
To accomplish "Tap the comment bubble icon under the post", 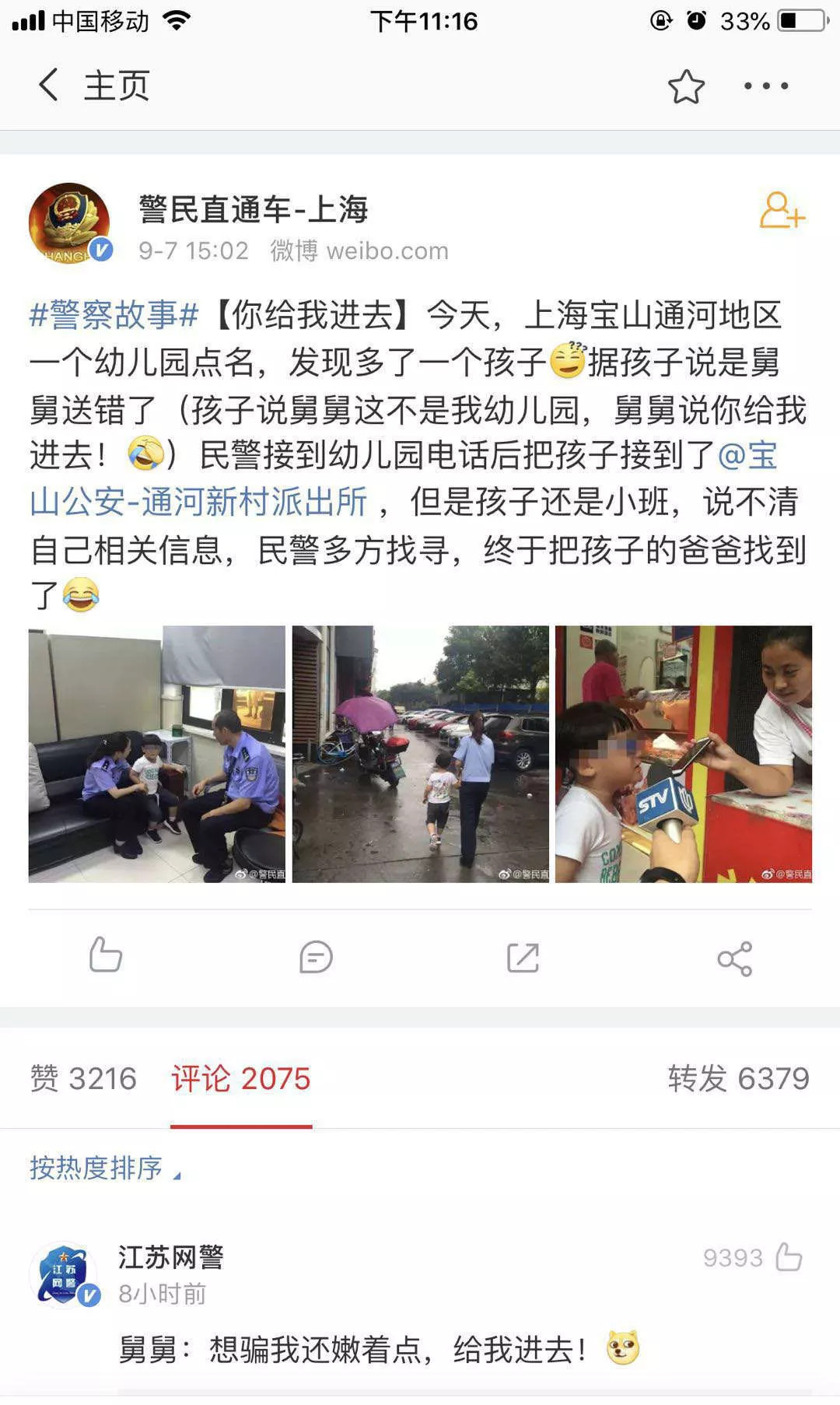I will tap(316, 957).
